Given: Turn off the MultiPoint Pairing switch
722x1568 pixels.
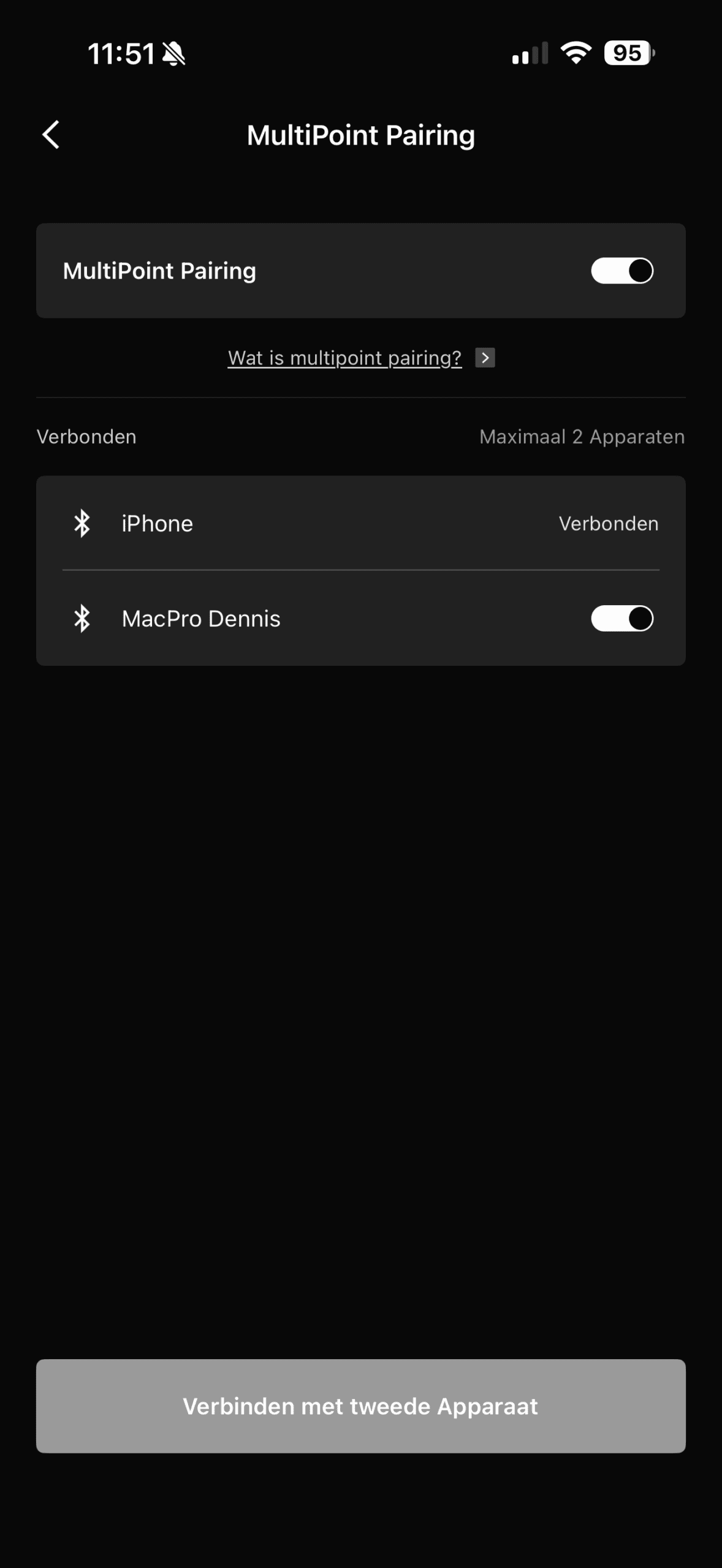Looking at the screenshot, I should 621,271.
